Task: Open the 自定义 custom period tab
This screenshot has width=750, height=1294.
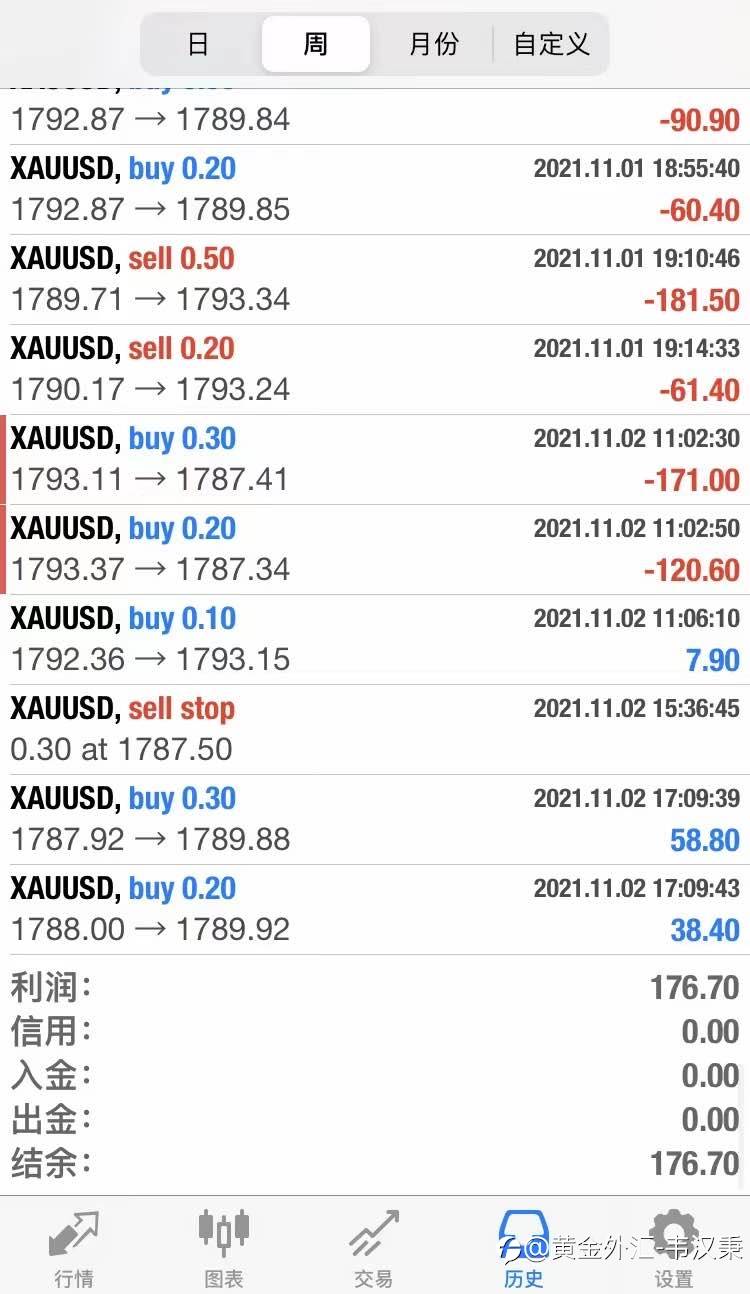Action: pos(551,44)
